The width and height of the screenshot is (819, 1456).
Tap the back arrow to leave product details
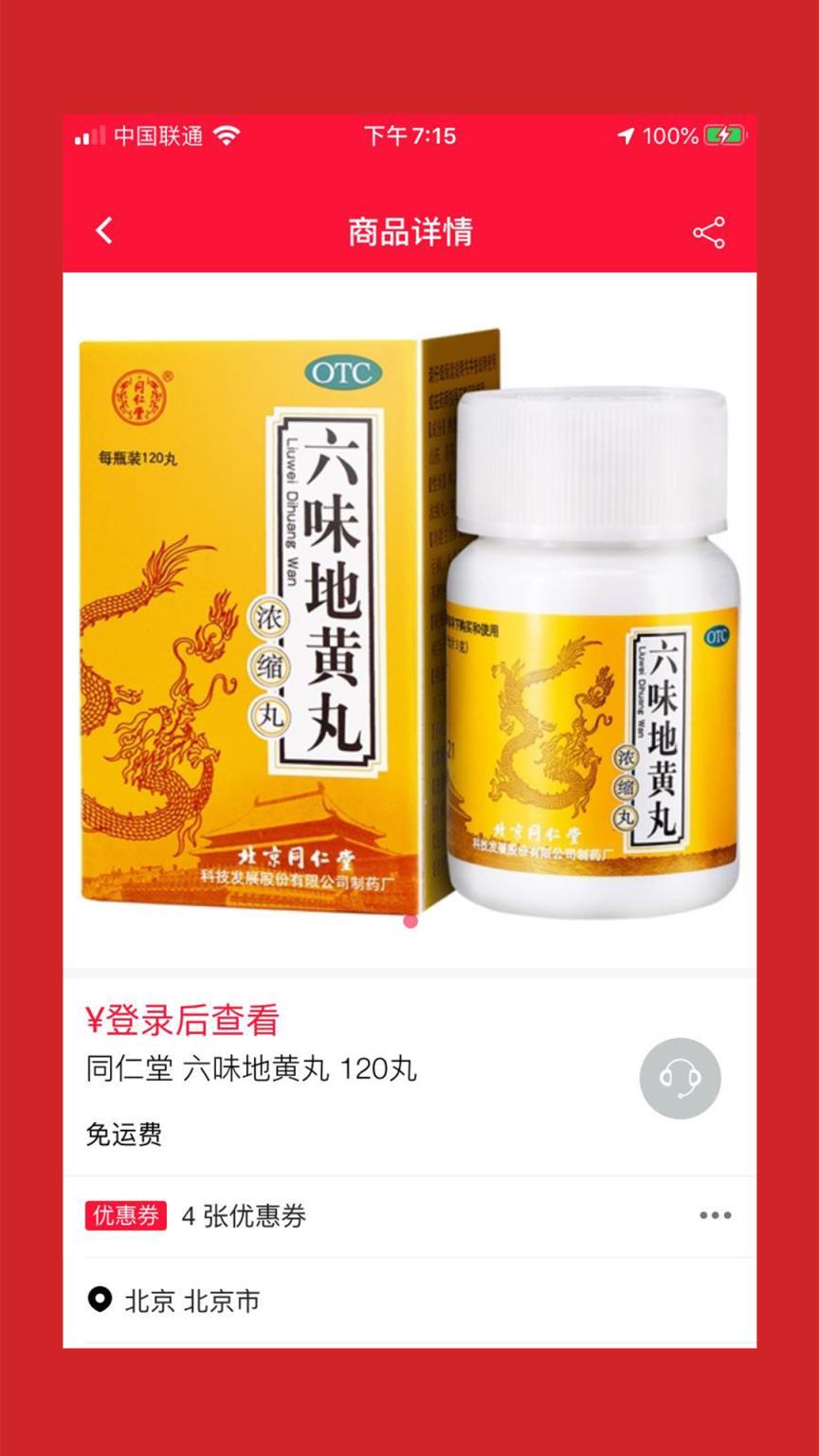click(x=102, y=230)
